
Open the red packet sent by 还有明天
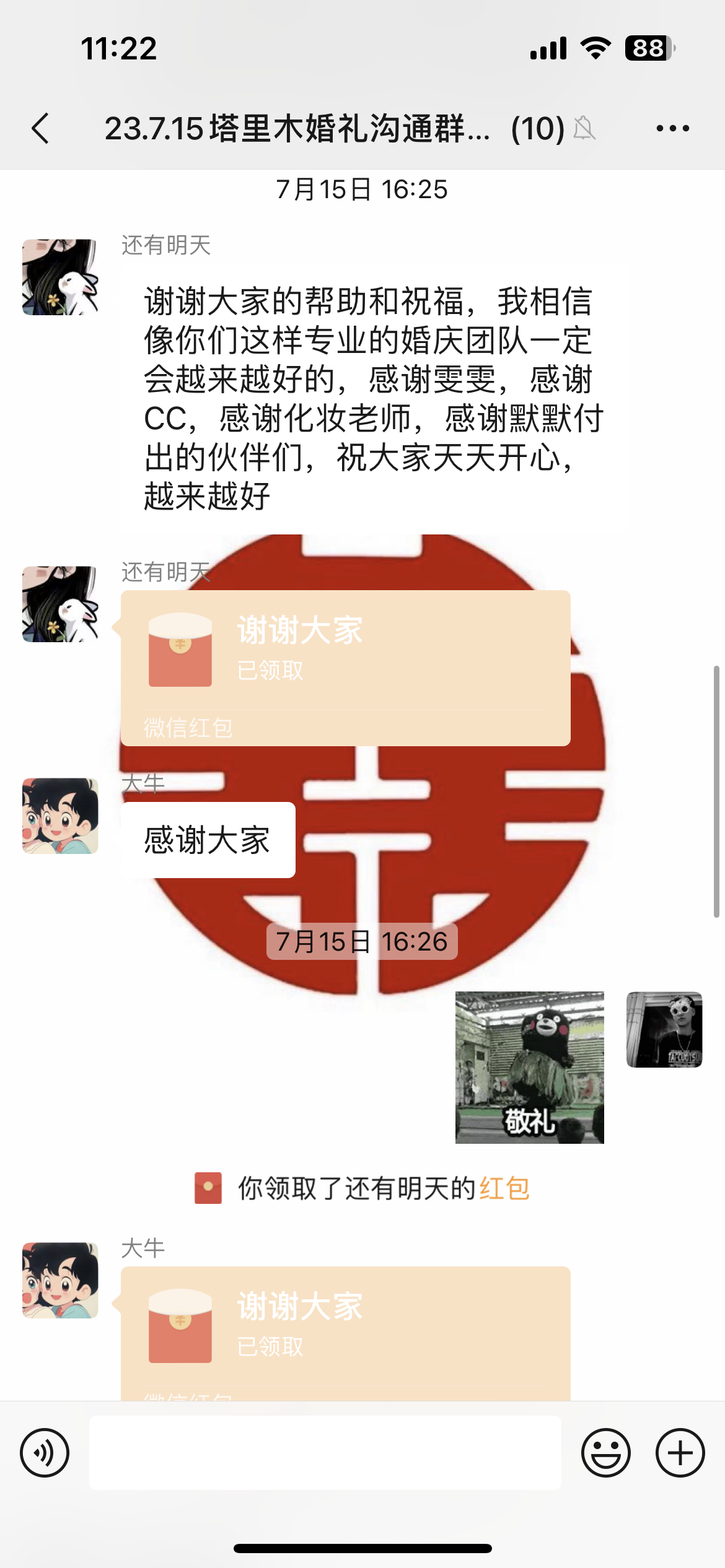pyautogui.click(x=345, y=668)
